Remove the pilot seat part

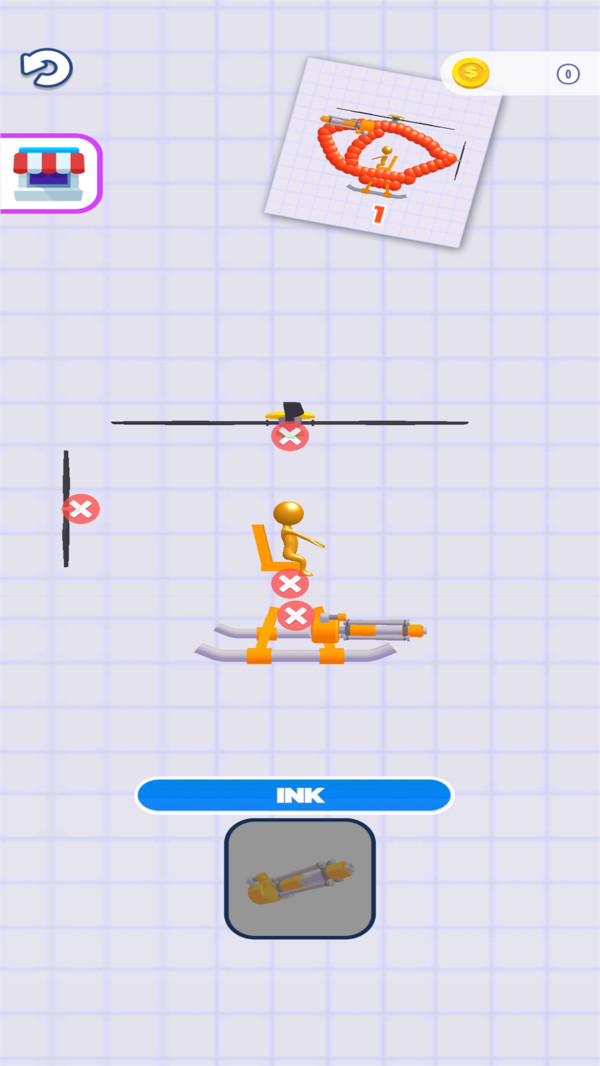click(290, 584)
